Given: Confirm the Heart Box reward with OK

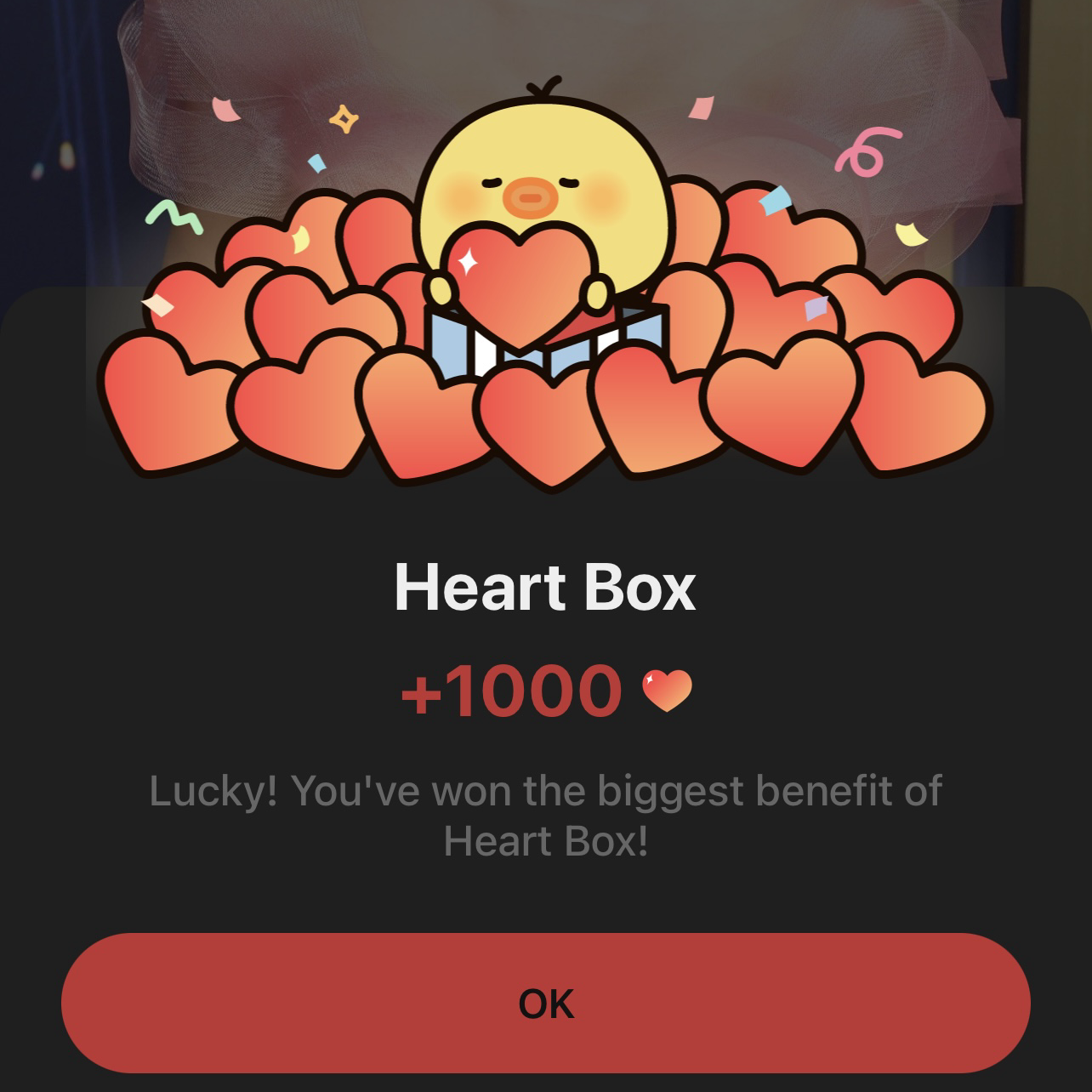Looking at the screenshot, I should coord(545,1004).
